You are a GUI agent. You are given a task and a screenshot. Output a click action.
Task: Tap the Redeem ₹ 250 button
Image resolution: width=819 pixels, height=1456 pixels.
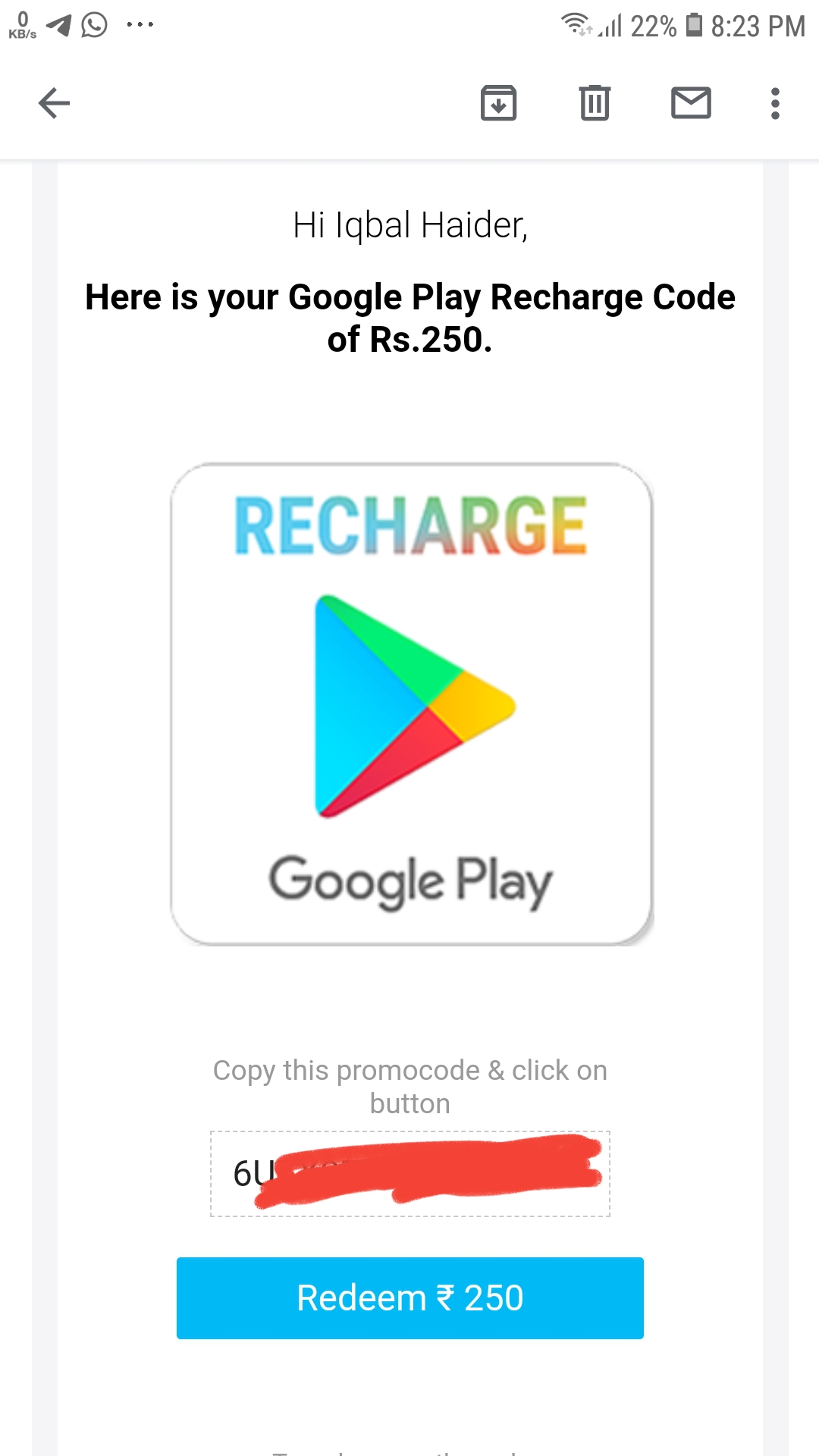[410, 1298]
